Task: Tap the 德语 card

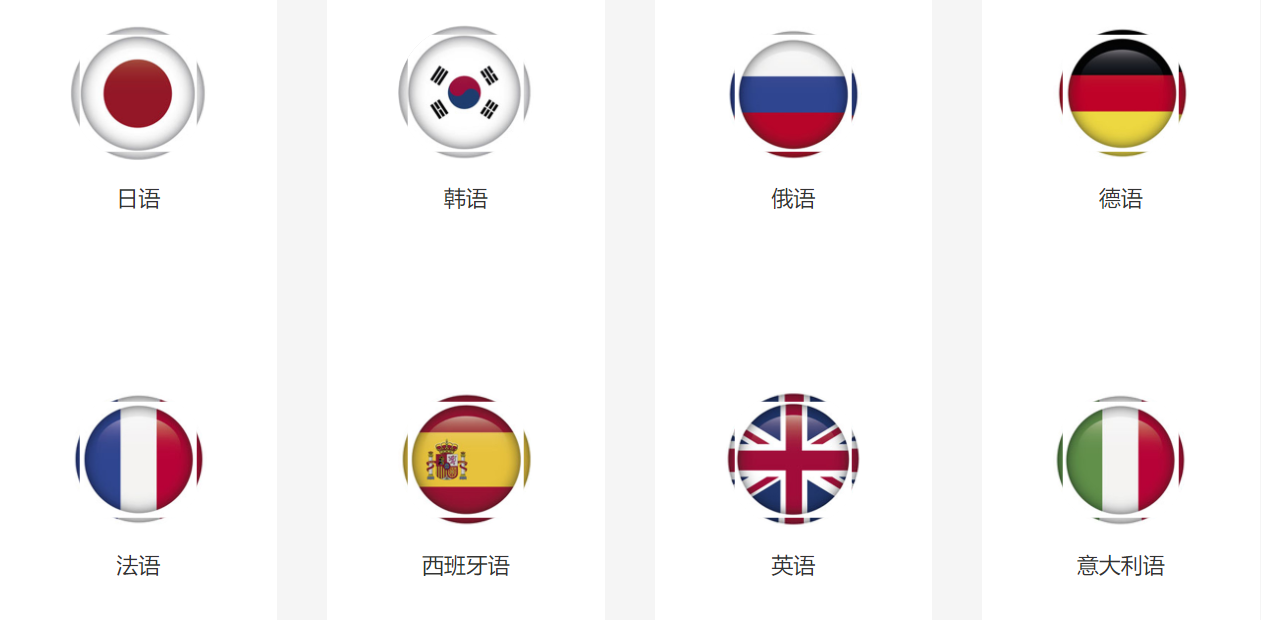Action: click(x=1121, y=94)
